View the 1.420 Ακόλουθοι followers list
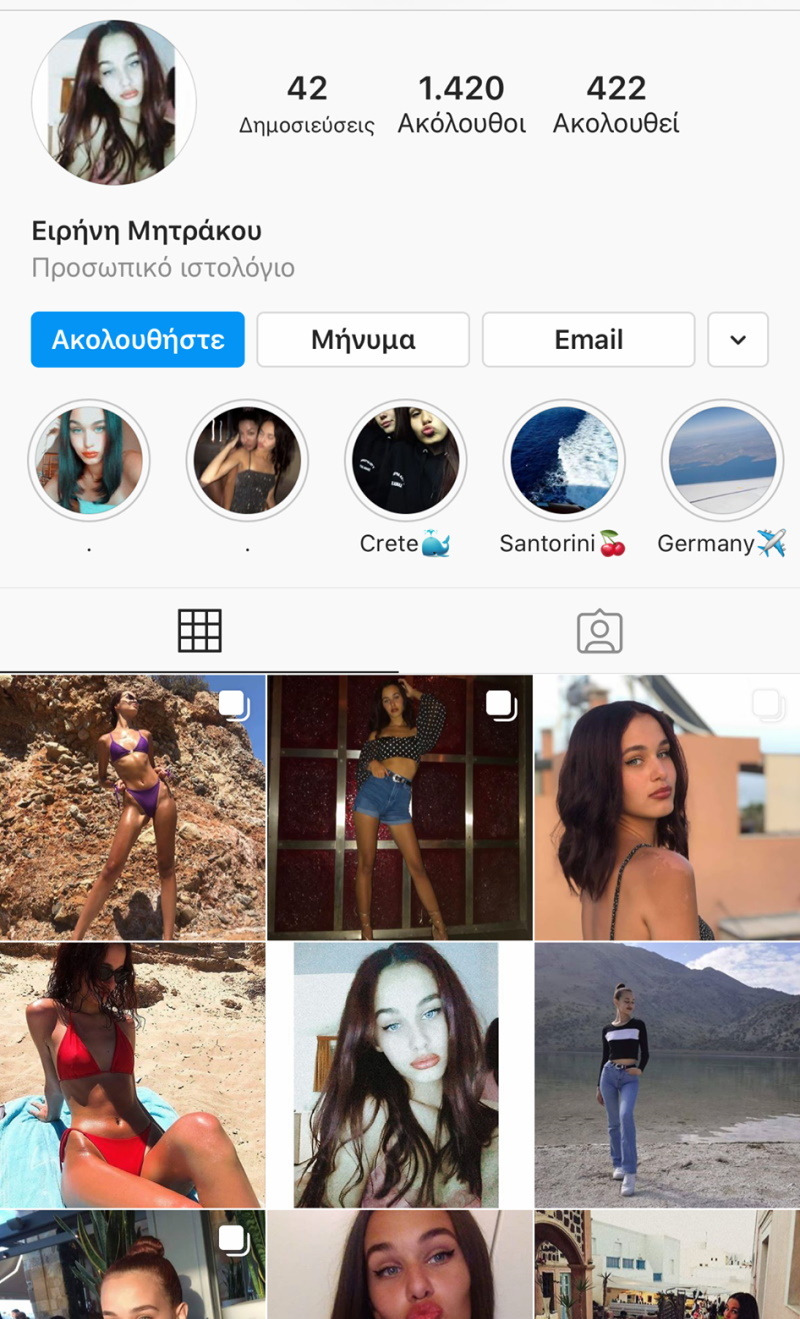Viewport: 800px width, 1319px height. click(461, 106)
